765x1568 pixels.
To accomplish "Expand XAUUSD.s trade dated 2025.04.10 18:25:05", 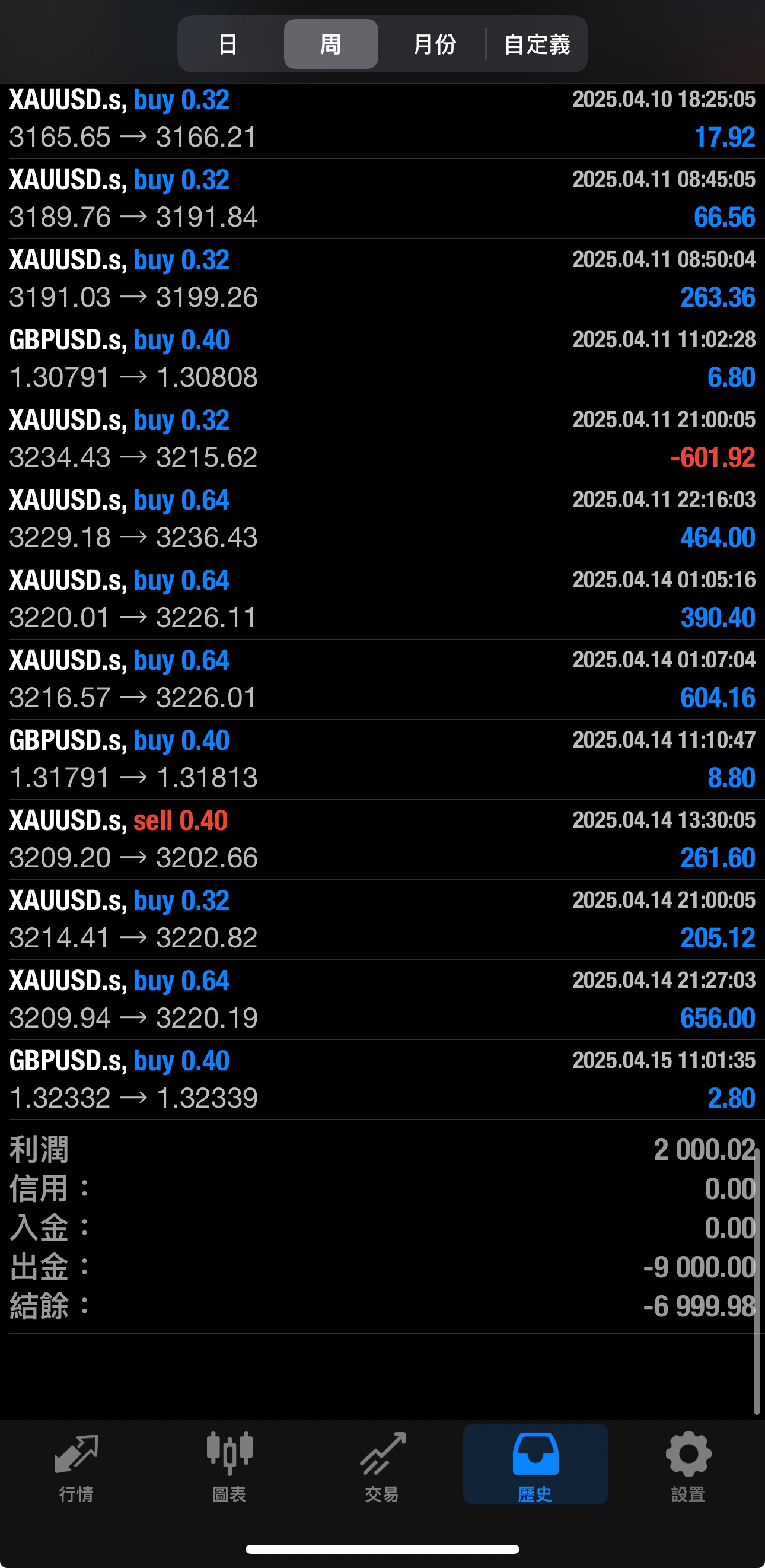I will (x=382, y=119).
